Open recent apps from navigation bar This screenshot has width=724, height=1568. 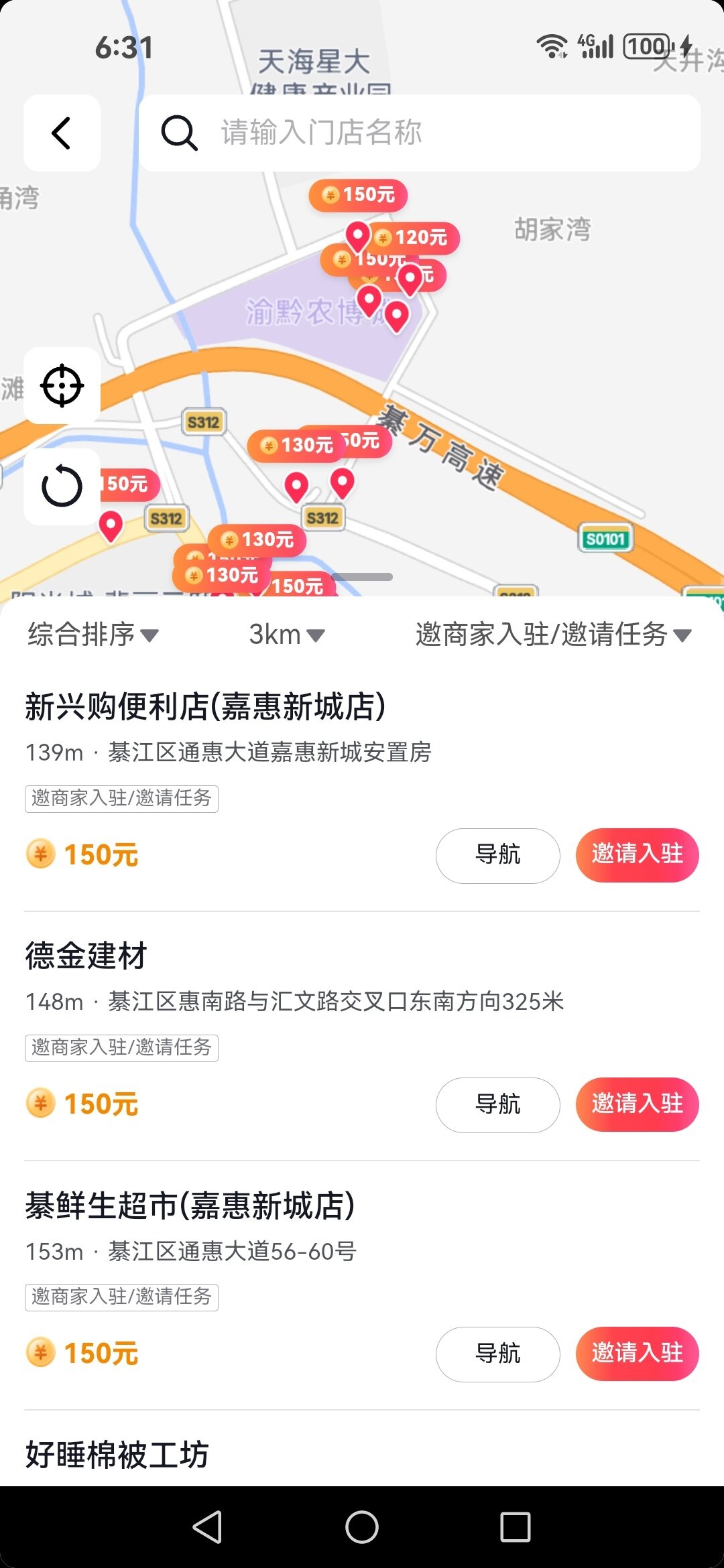click(x=516, y=1528)
